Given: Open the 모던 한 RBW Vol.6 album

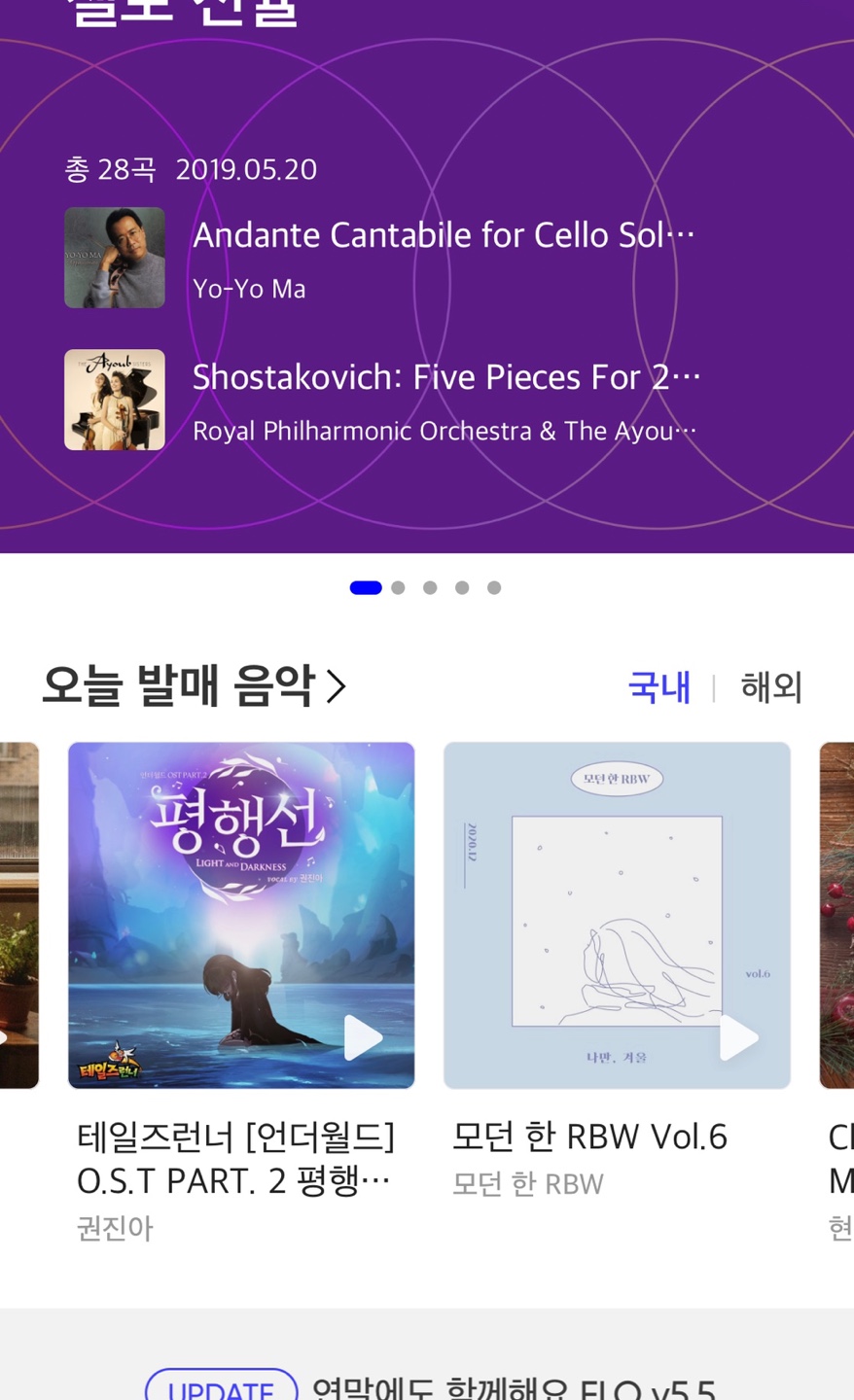Looking at the screenshot, I should (x=617, y=915).
